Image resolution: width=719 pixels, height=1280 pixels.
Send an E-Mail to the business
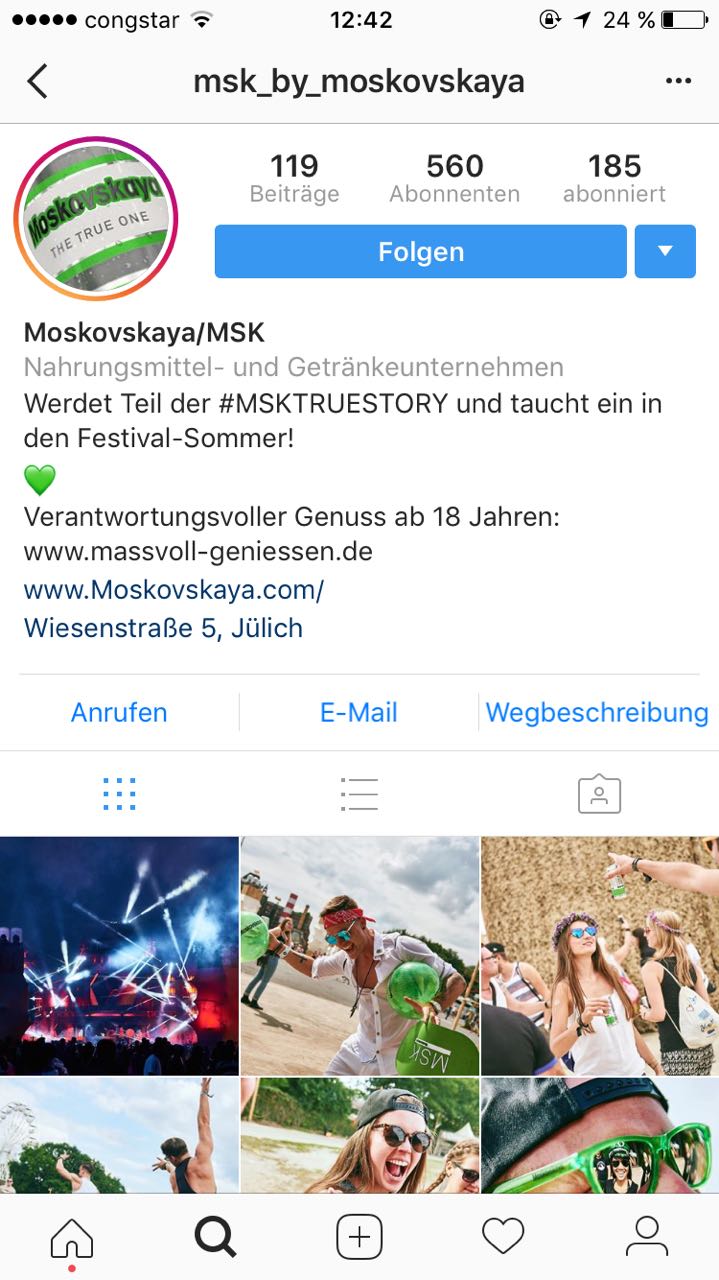(x=358, y=713)
